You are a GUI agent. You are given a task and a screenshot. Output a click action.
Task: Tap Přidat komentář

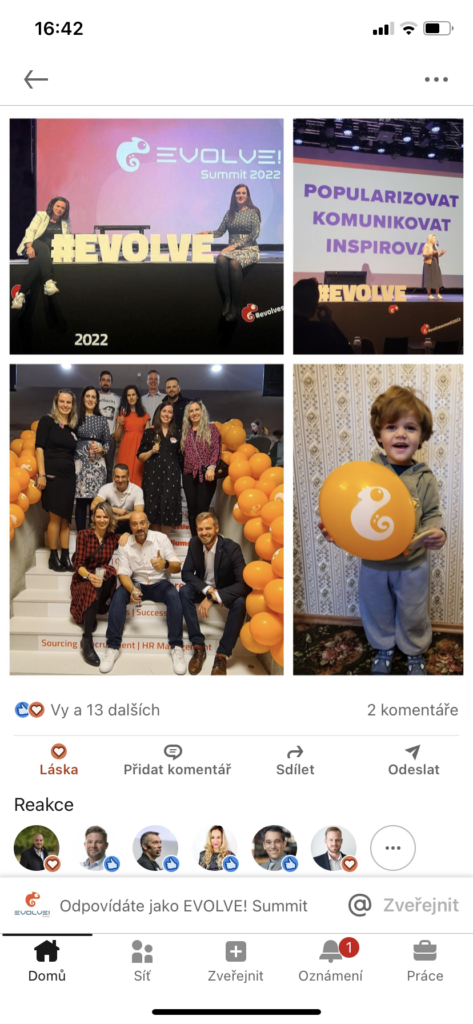coord(177,760)
